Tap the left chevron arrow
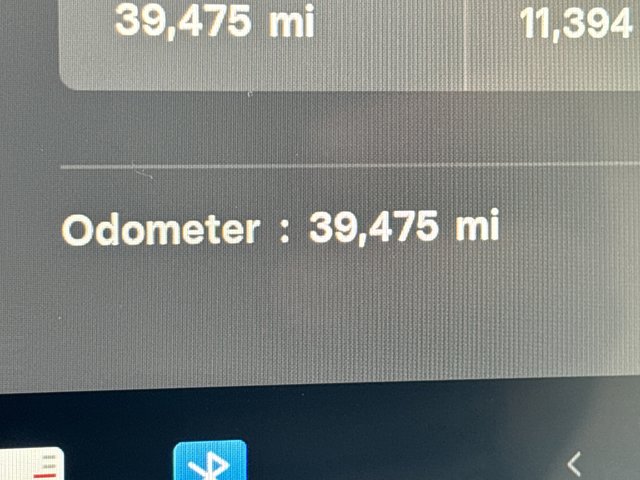Screen dimensions: 640x480 [x=574, y=463]
